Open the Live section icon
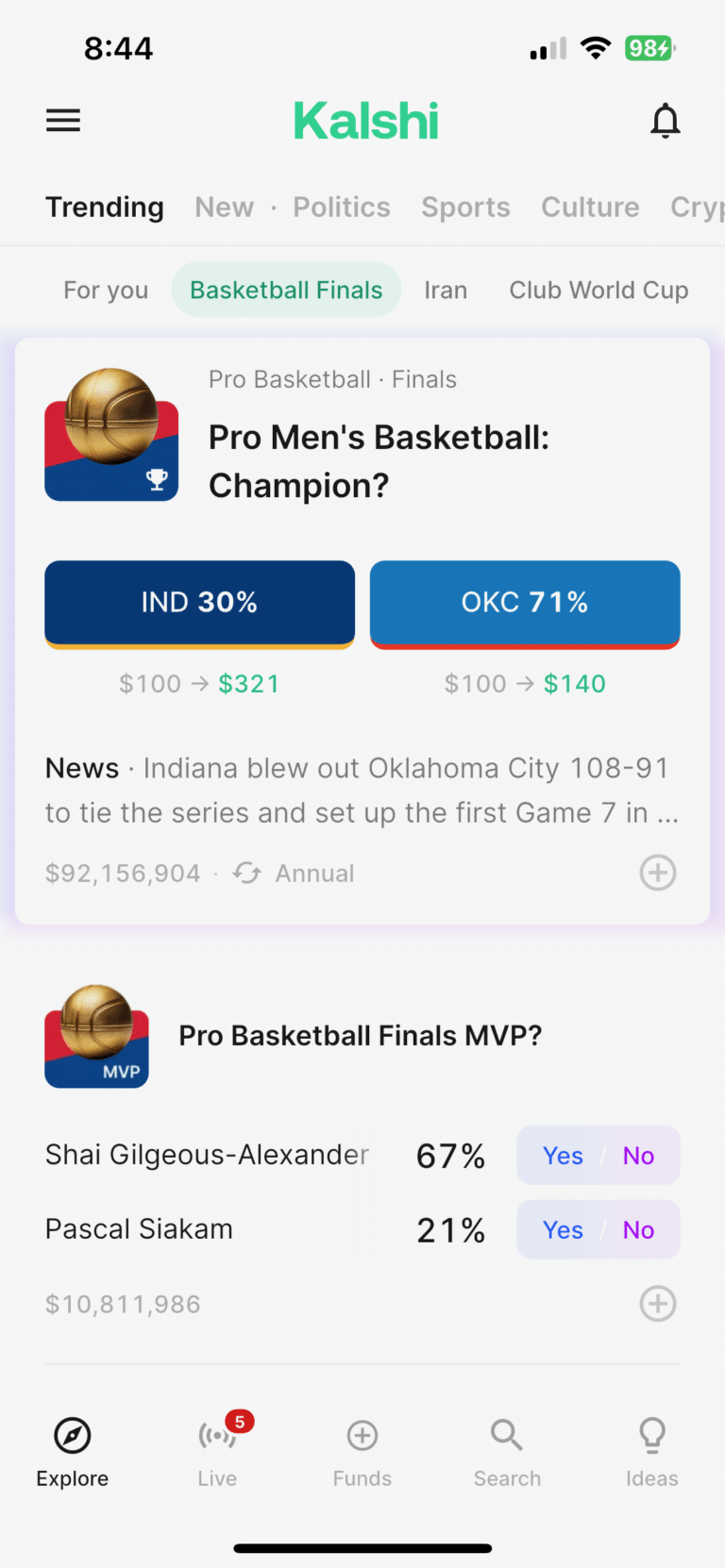The width and height of the screenshot is (725, 1568). 217,1437
